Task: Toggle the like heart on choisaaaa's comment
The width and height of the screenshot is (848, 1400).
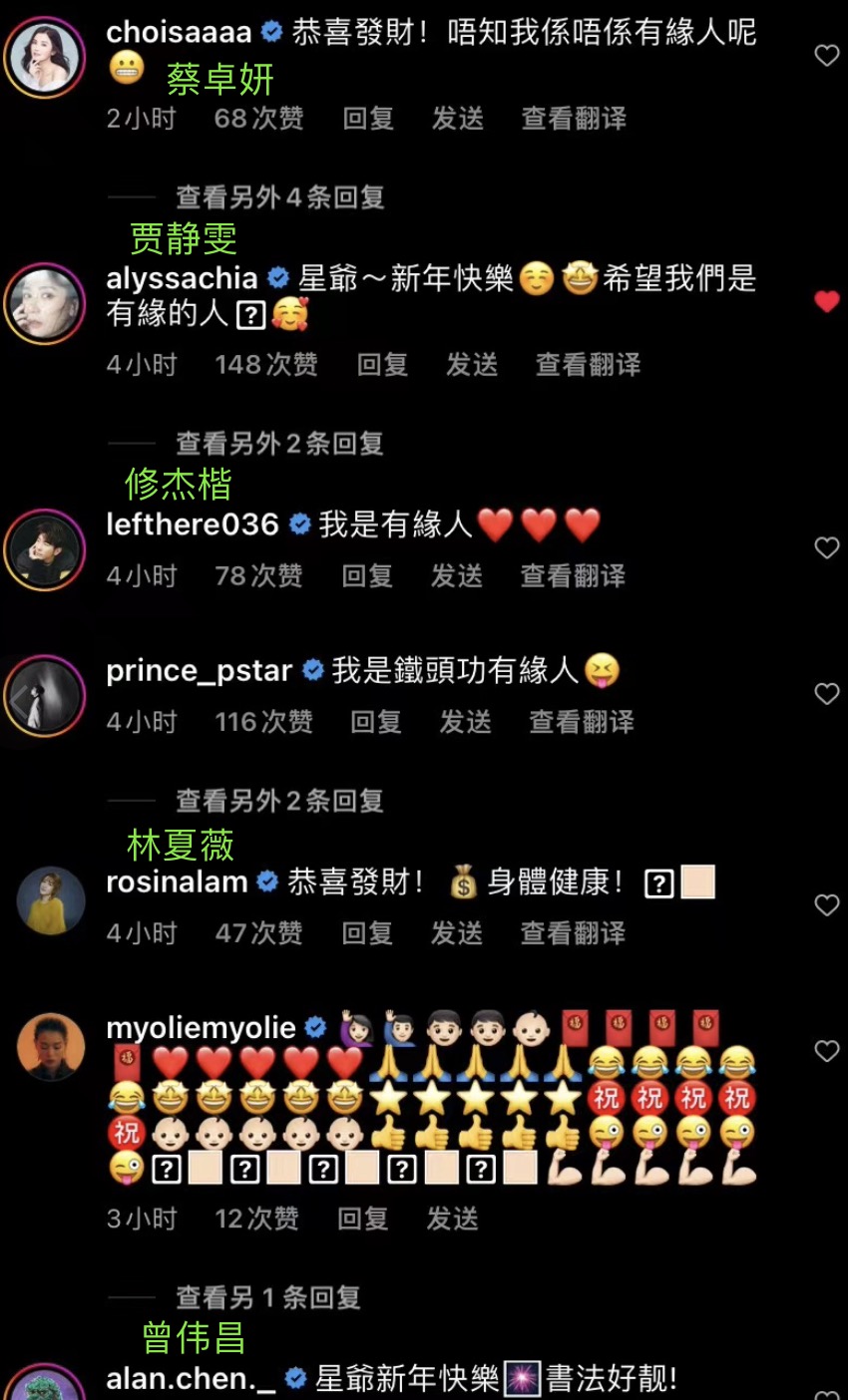Action: [x=827, y=57]
